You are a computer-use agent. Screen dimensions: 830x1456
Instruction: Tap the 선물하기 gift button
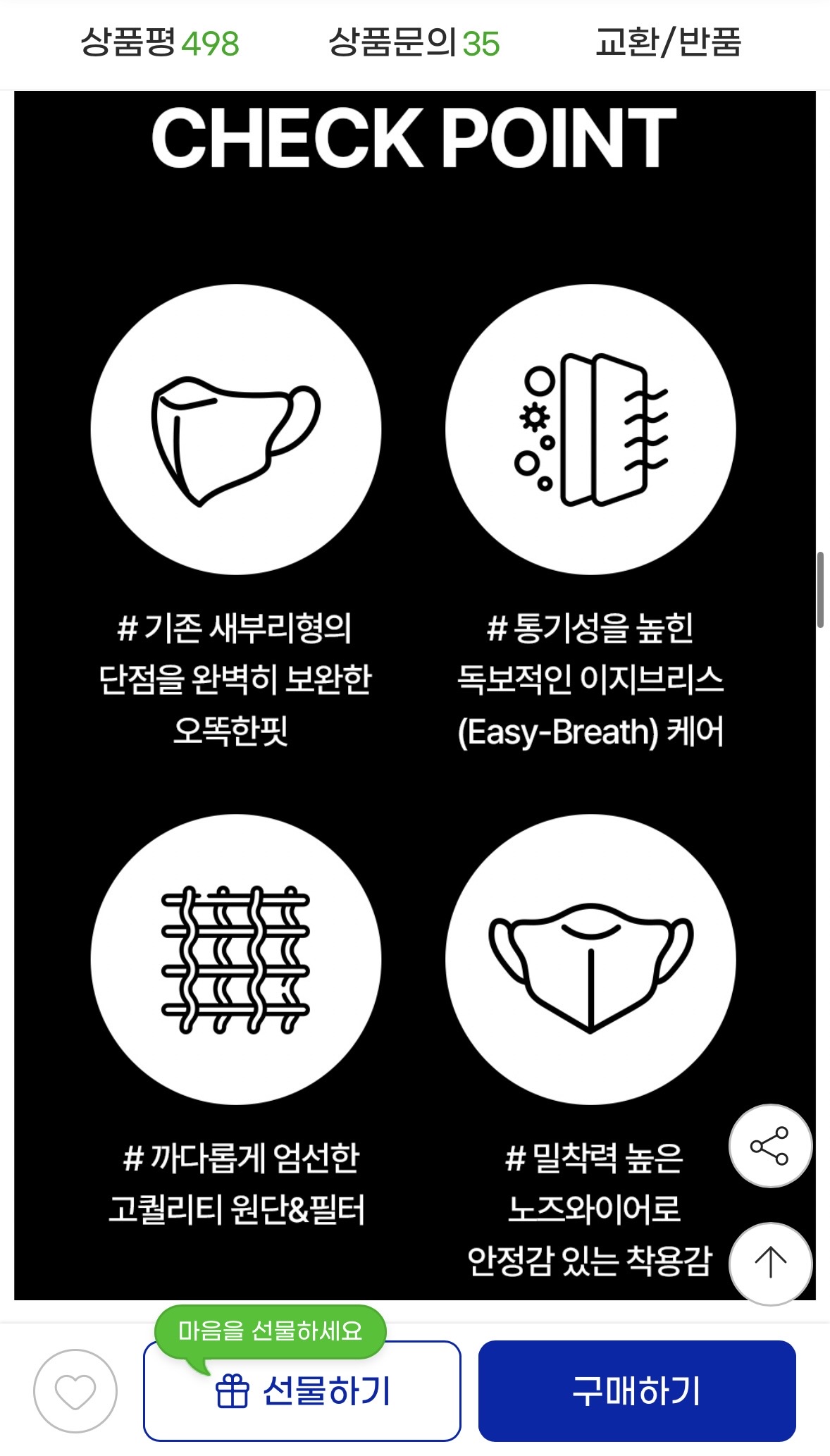click(x=302, y=1391)
